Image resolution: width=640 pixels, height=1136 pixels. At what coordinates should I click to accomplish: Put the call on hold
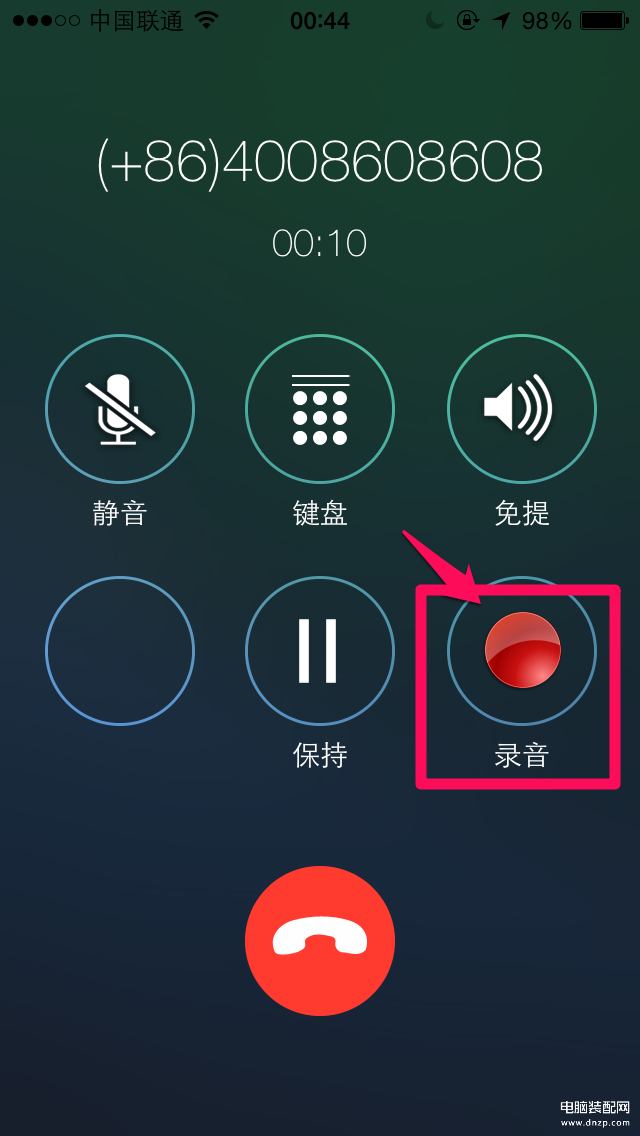click(320, 651)
